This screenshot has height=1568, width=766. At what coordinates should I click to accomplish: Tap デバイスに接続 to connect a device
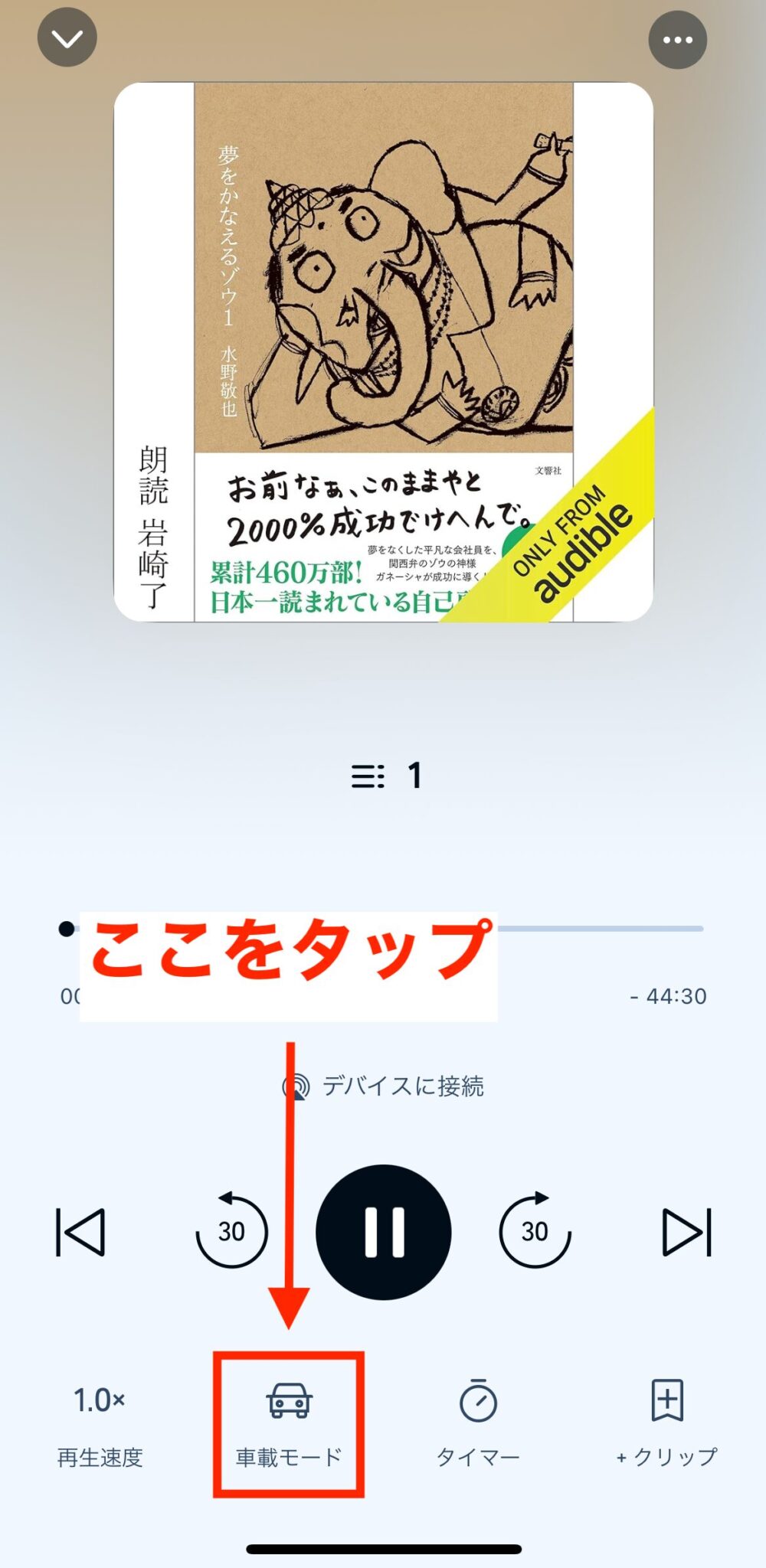pos(384,1086)
